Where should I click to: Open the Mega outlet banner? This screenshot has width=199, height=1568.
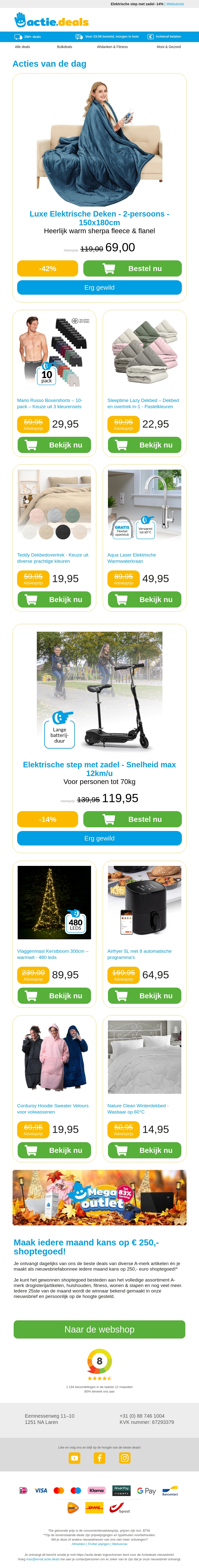tap(99, 1197)
